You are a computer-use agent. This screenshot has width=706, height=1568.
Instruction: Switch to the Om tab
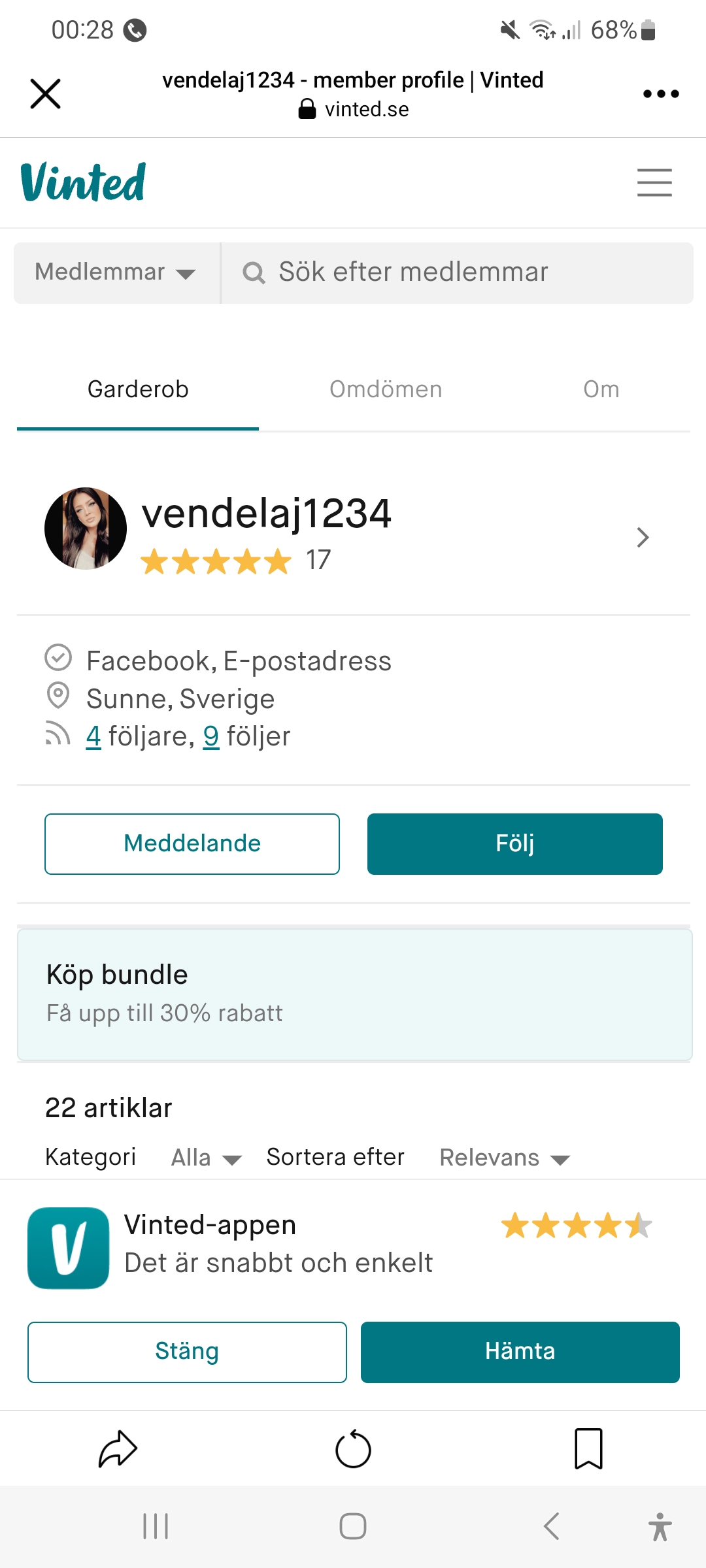601,389
